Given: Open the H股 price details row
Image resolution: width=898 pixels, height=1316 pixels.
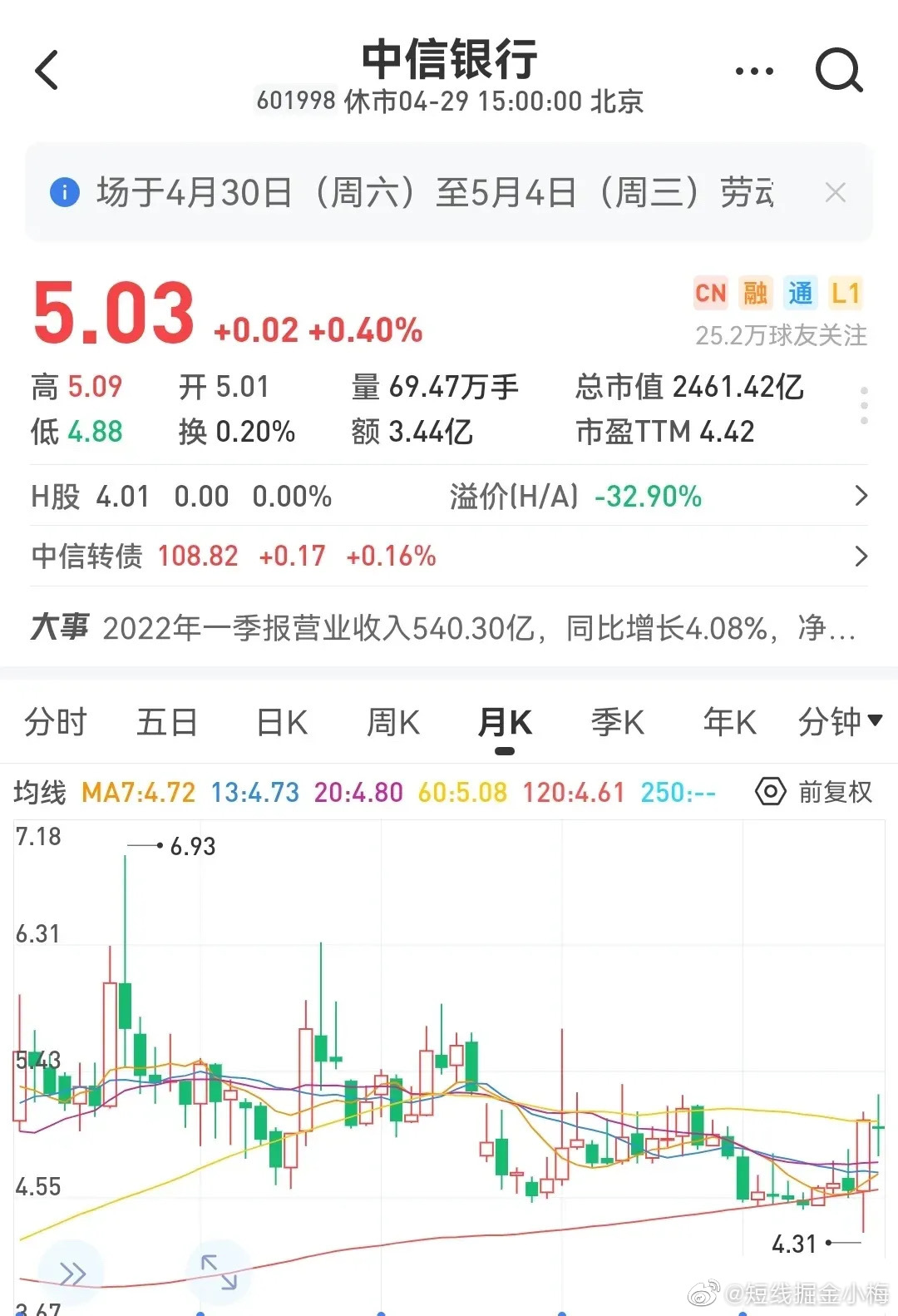Looking at the screenshot, I should (x=449, y=497).
